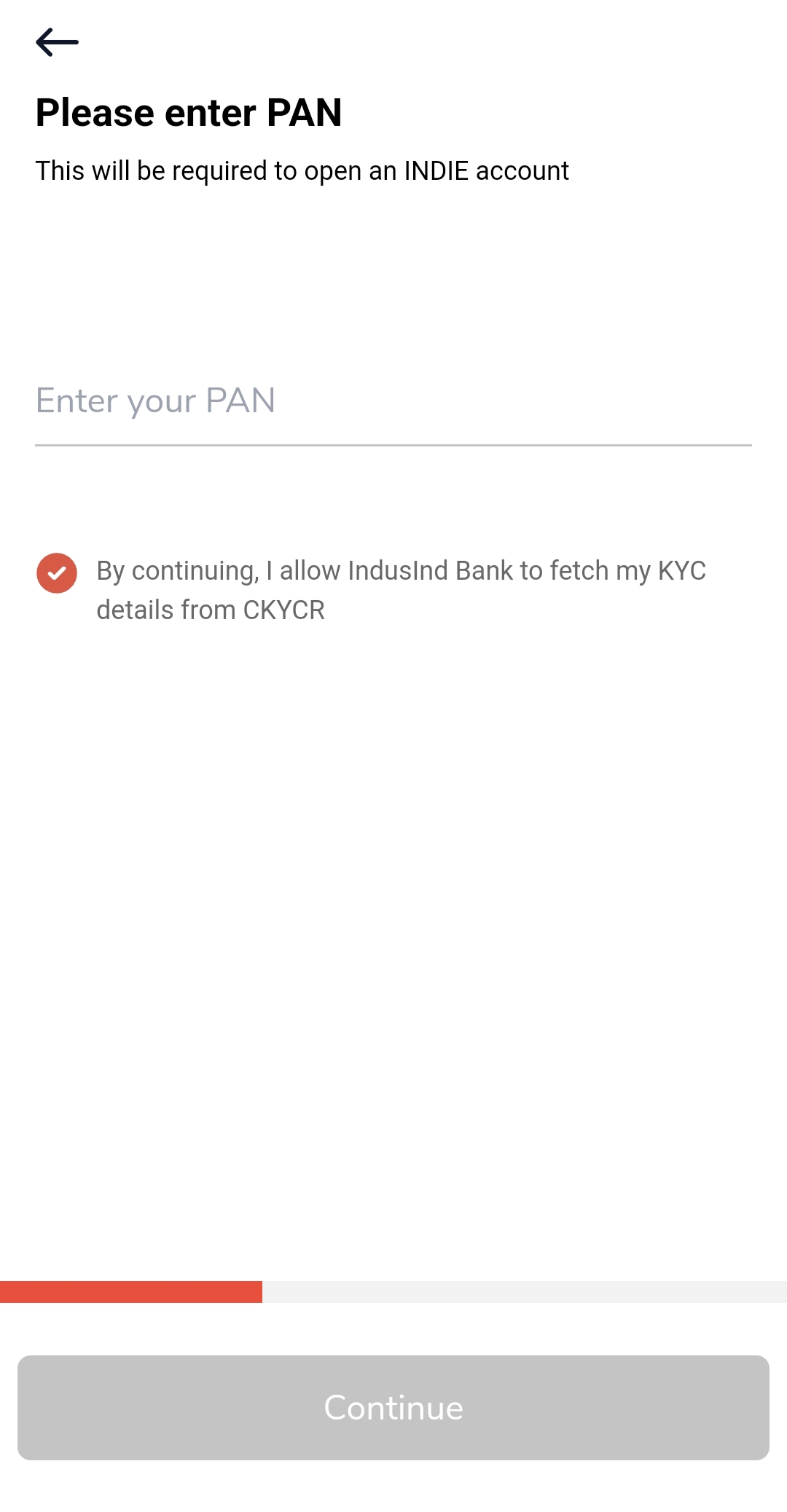Tap the Continue button

point(393,1407)
